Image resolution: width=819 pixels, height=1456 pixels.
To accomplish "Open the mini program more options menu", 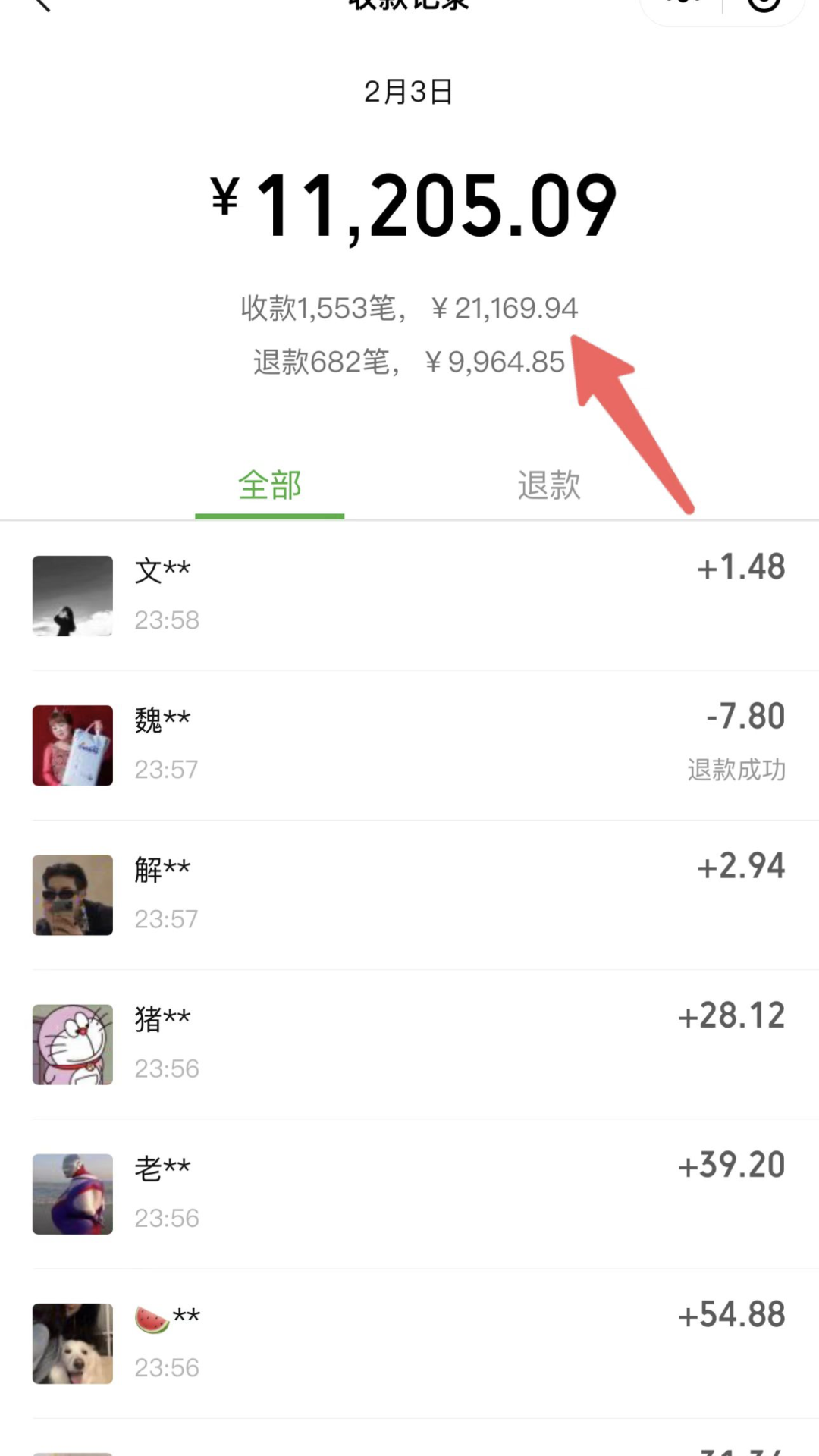I will click(682, 5).
